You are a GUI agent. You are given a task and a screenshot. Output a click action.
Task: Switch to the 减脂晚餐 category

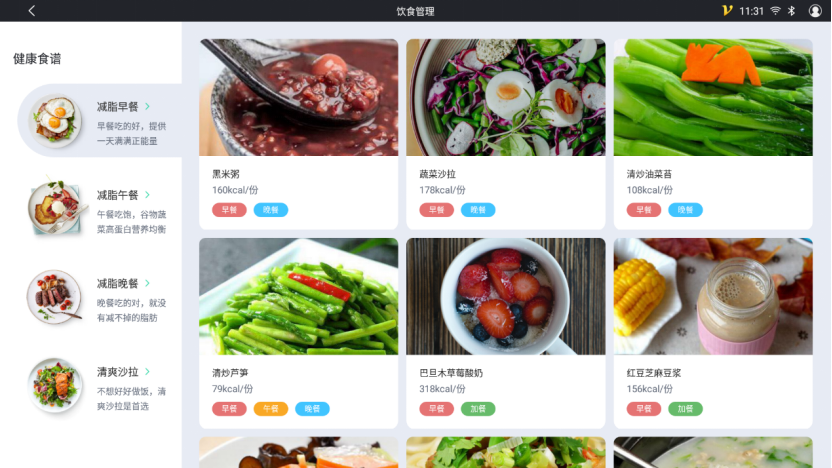[100, 297]
